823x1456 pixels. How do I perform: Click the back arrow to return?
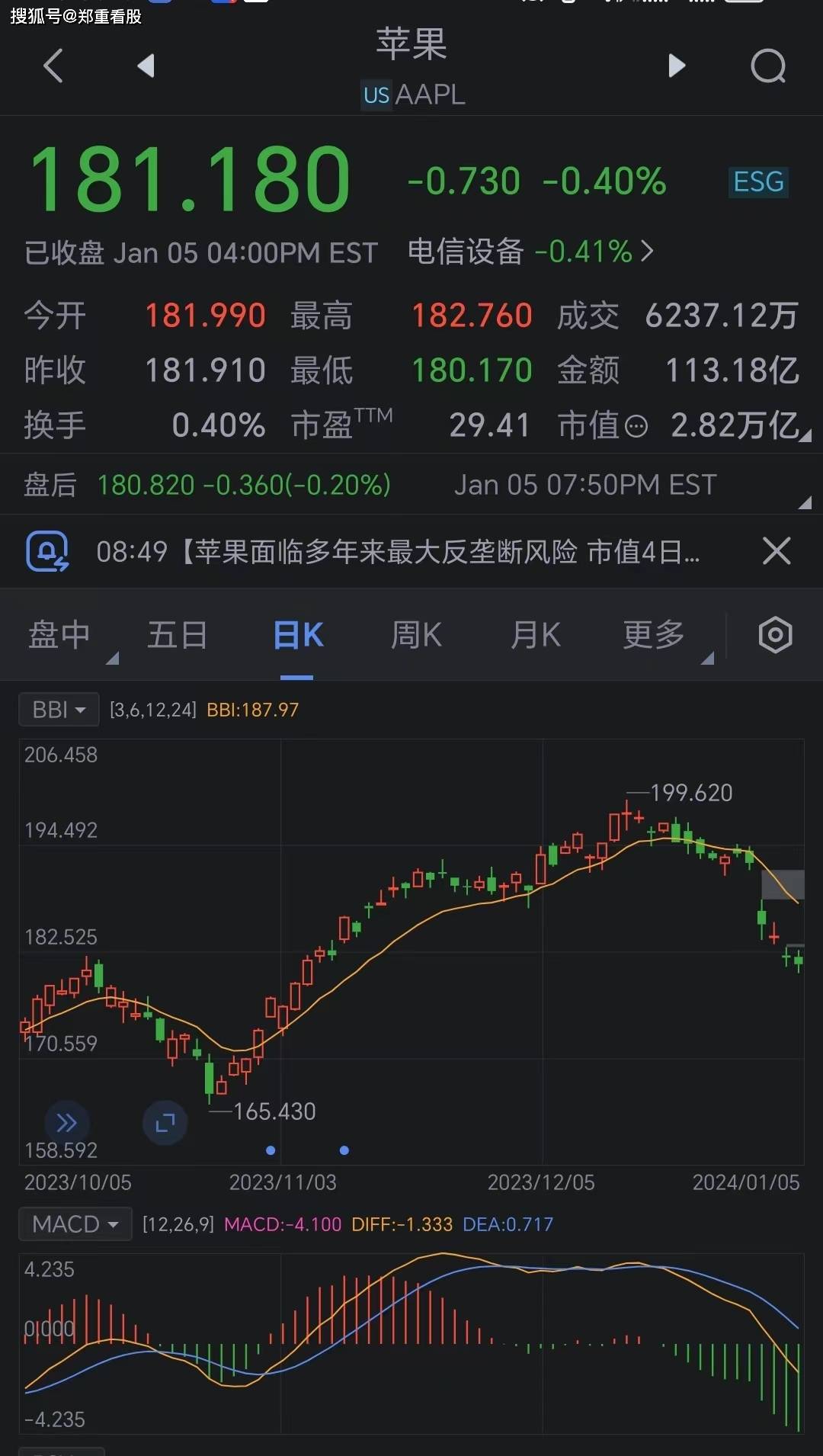pos(52,66)
